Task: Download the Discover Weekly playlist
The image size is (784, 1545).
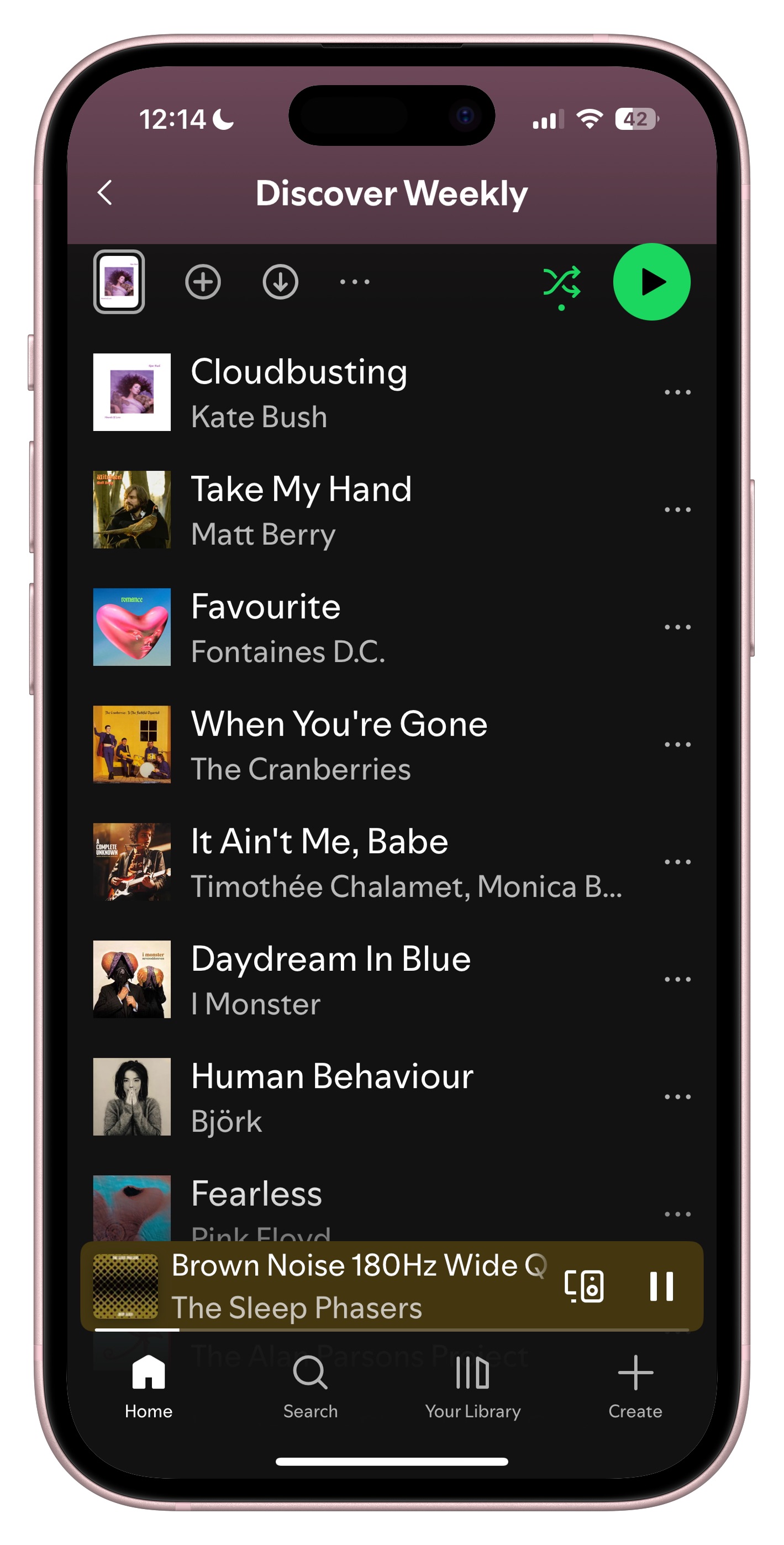Action: click(280, 282)
